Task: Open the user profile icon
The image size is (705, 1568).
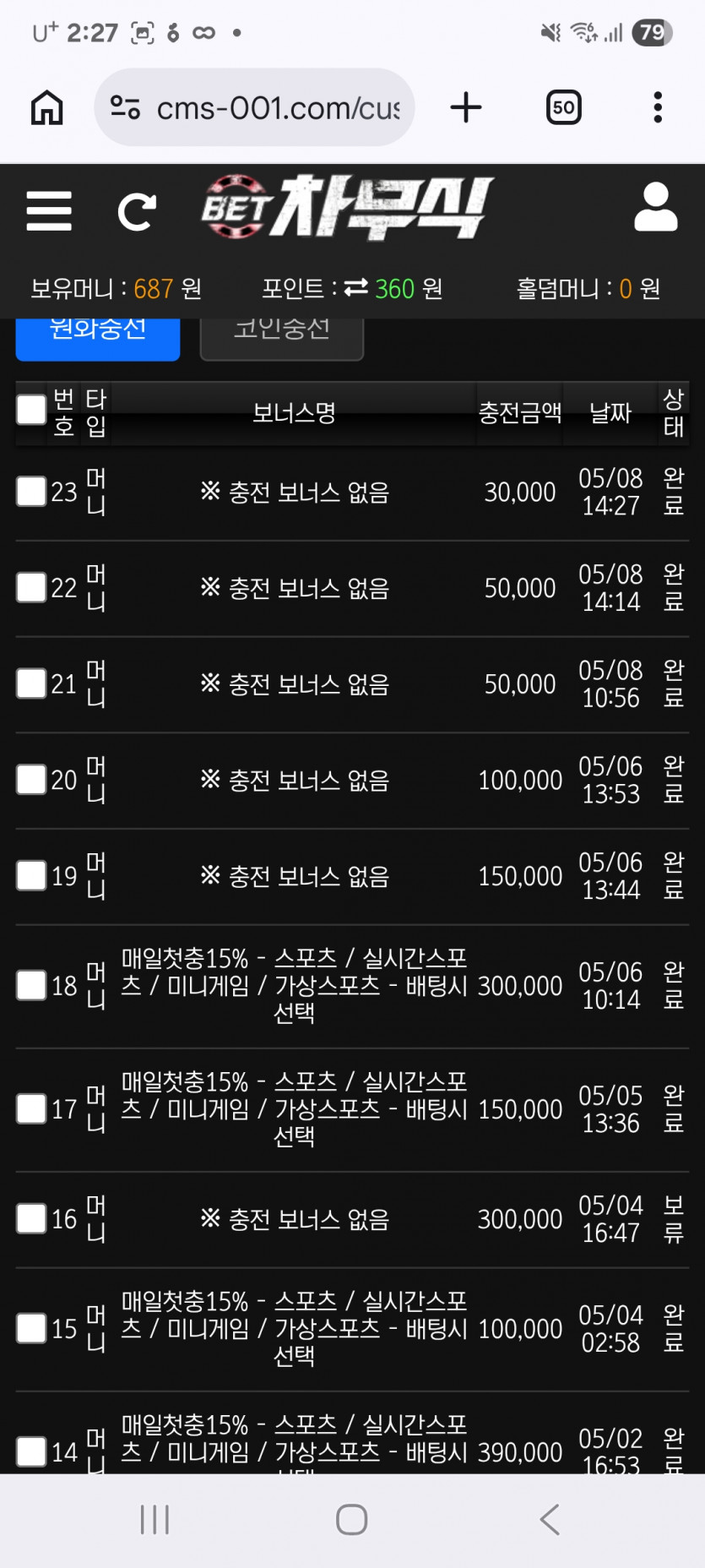Action: [x=656, y=208]
